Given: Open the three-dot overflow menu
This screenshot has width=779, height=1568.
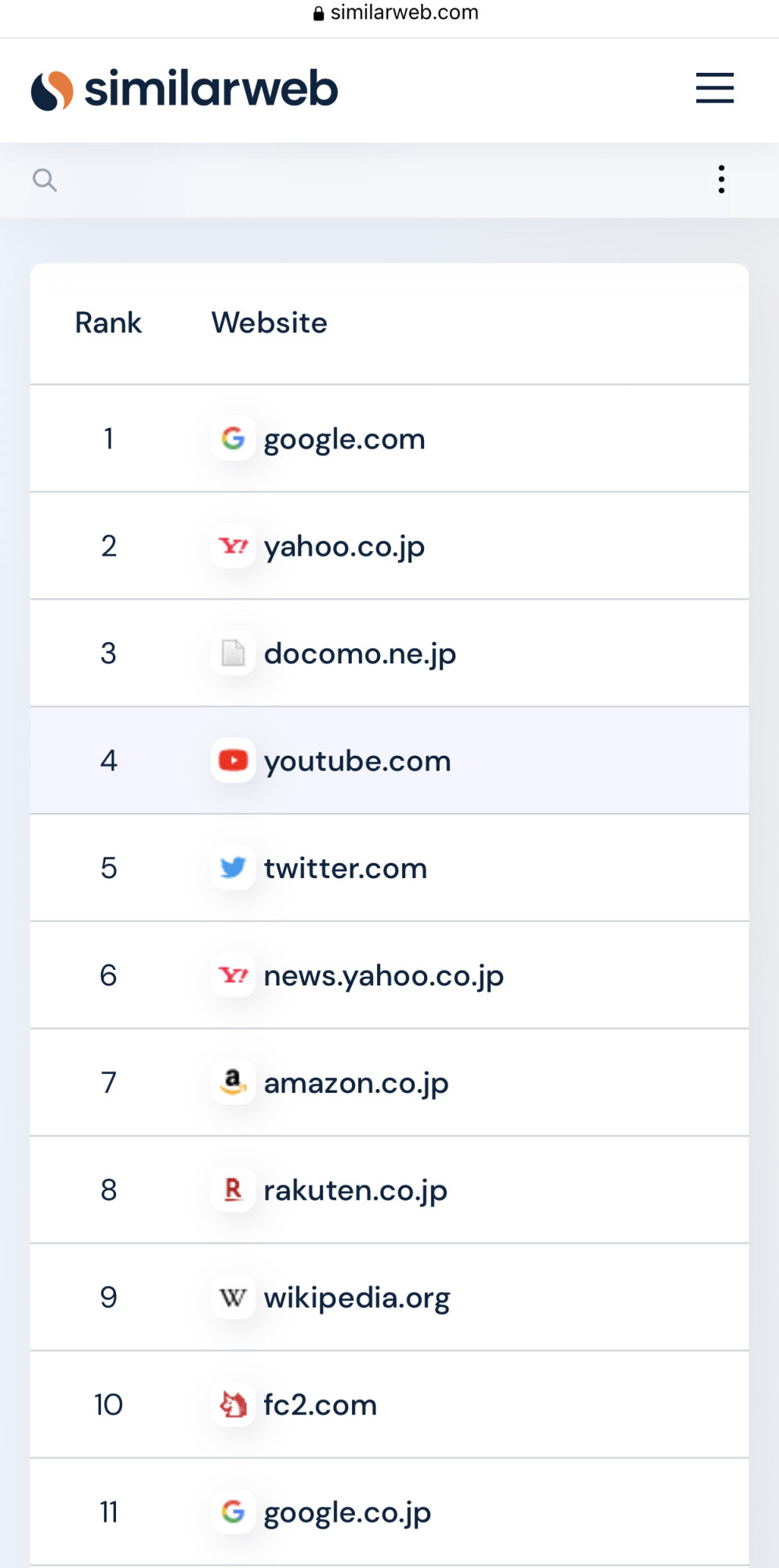Looking at the screenshot, I should [721, 180].
